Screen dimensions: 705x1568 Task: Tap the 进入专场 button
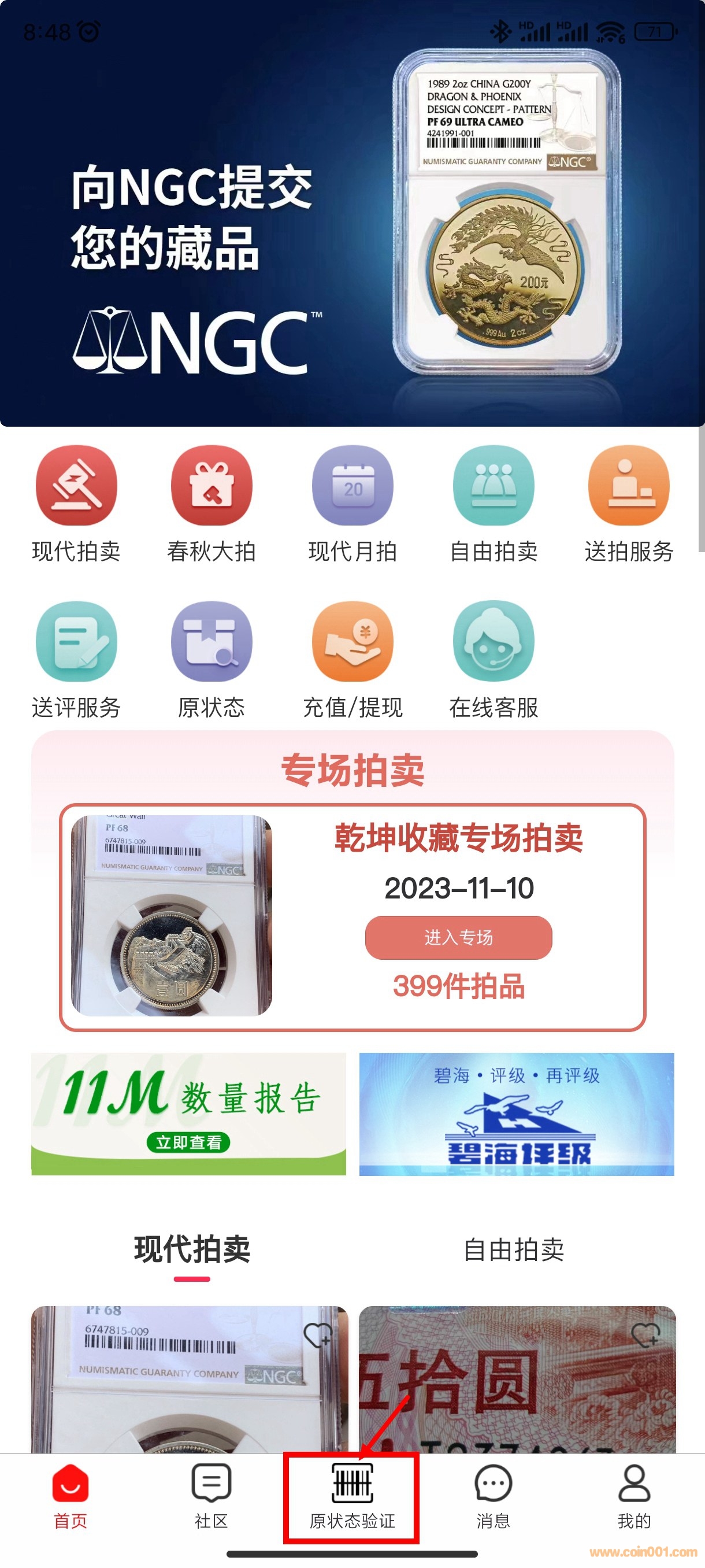coord(458,937)
